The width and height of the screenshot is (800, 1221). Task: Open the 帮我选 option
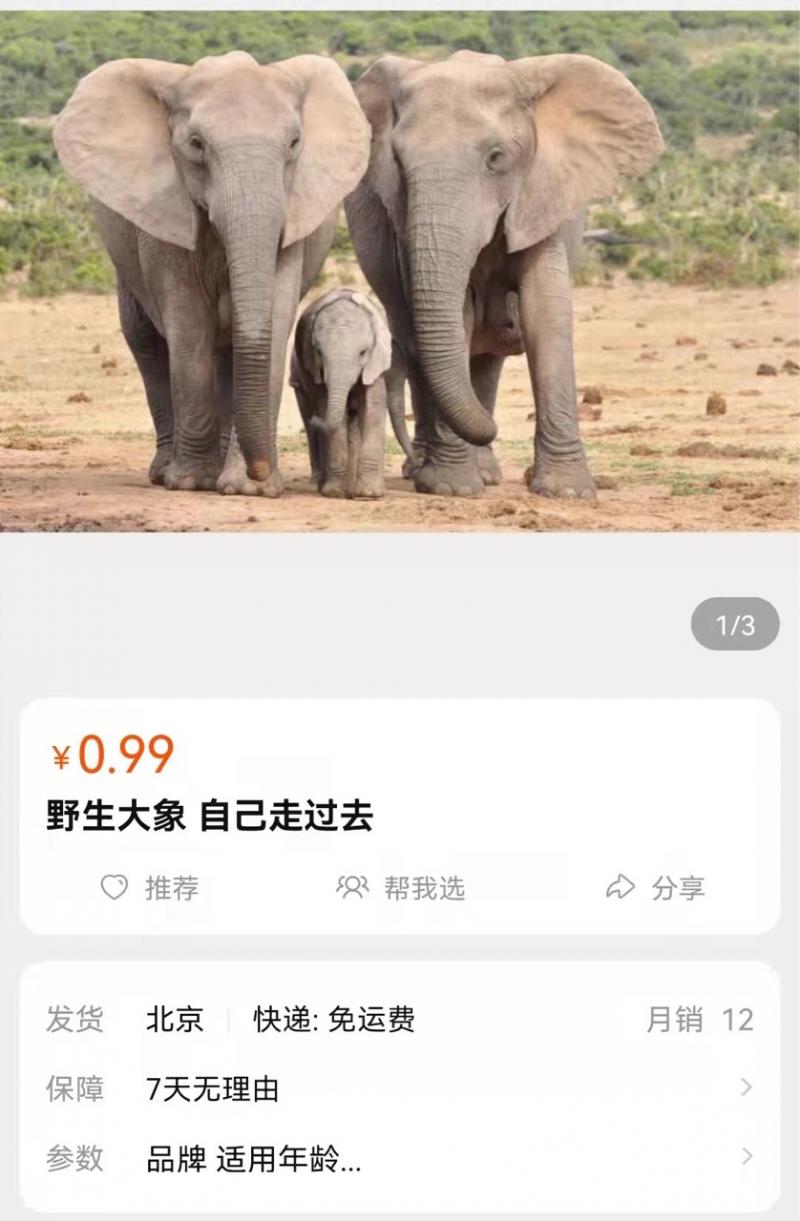pyautogui.click(x=401, y=887)
